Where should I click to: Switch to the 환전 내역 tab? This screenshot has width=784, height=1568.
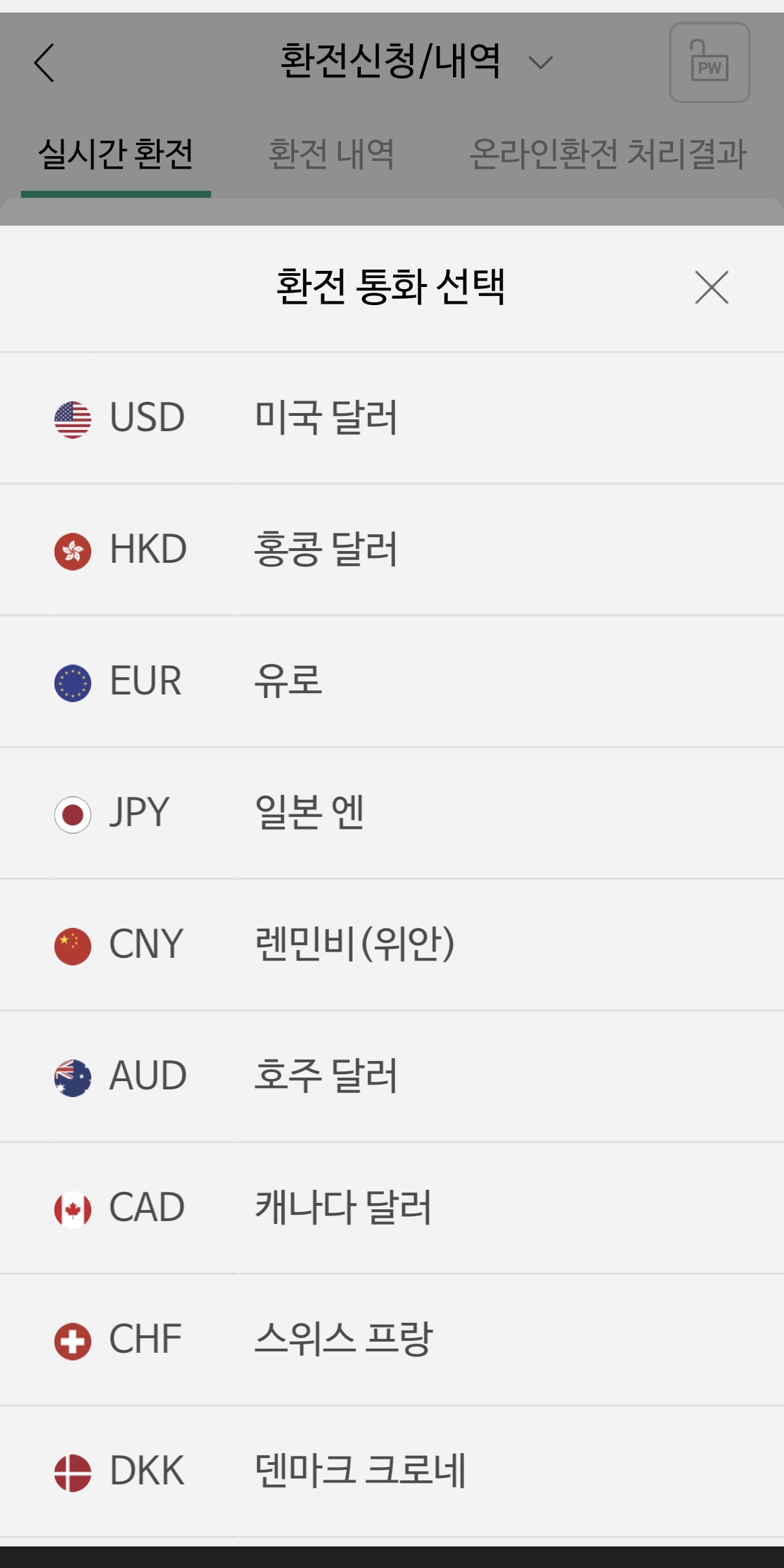(332, 154)
